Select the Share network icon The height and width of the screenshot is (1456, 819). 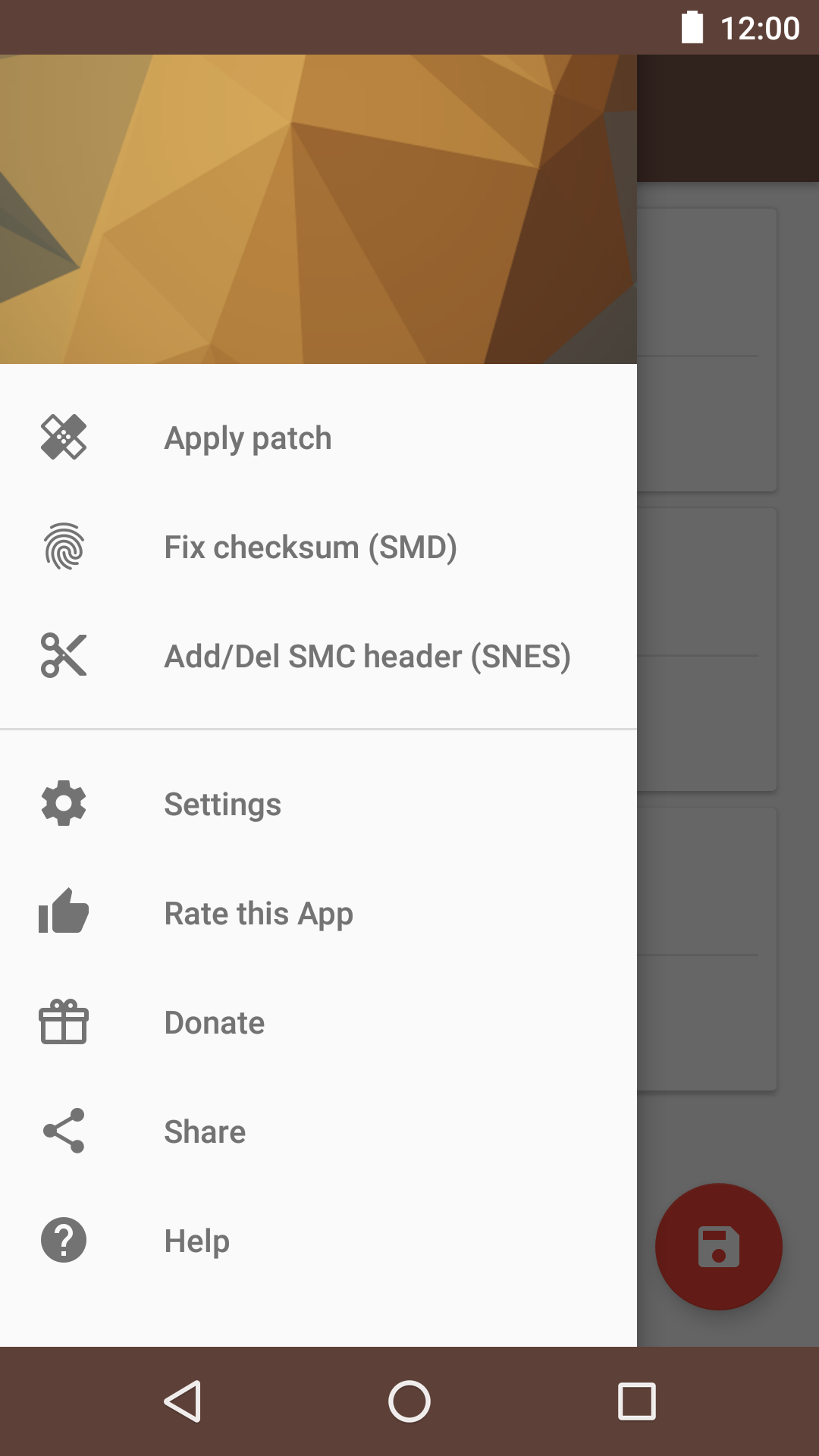64,1131
